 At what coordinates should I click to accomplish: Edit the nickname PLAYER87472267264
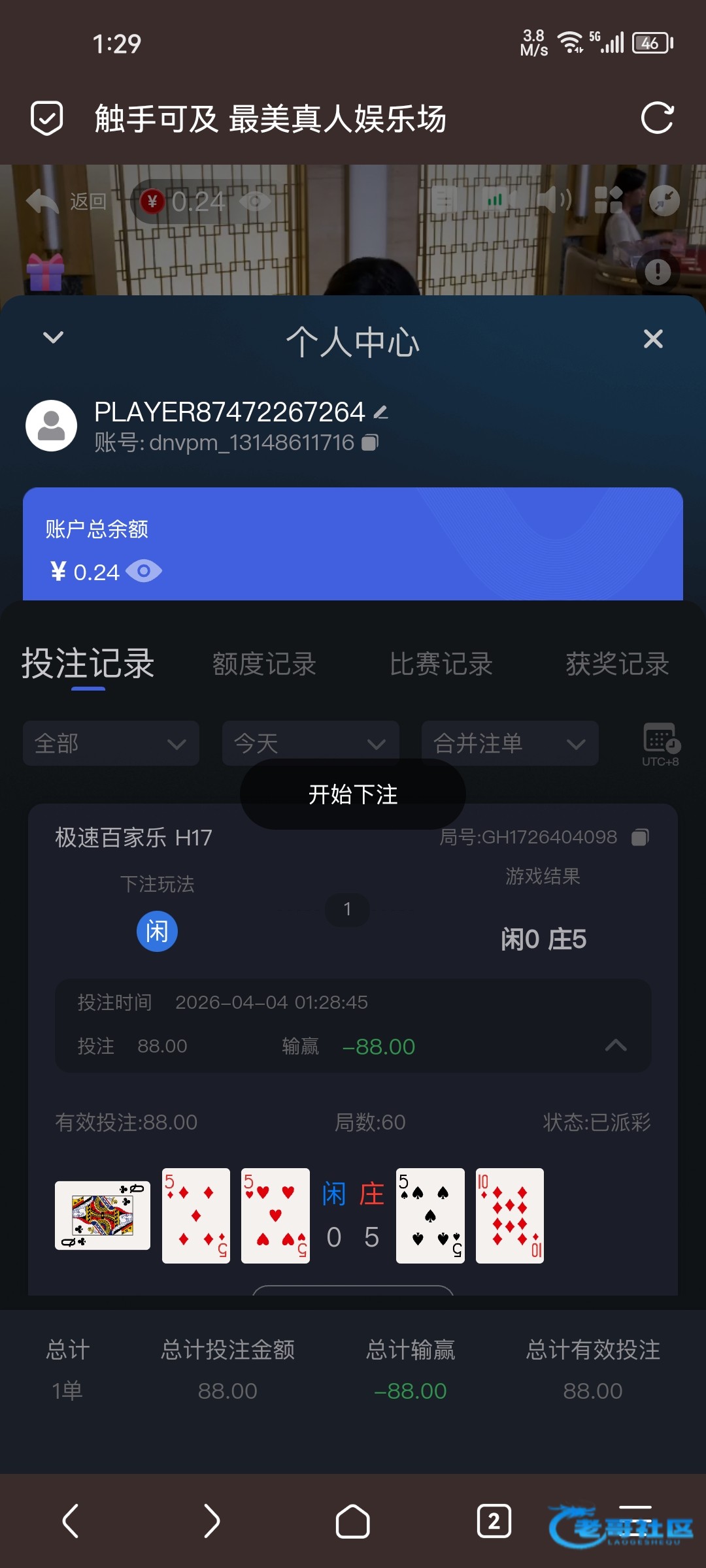(381, 412)
